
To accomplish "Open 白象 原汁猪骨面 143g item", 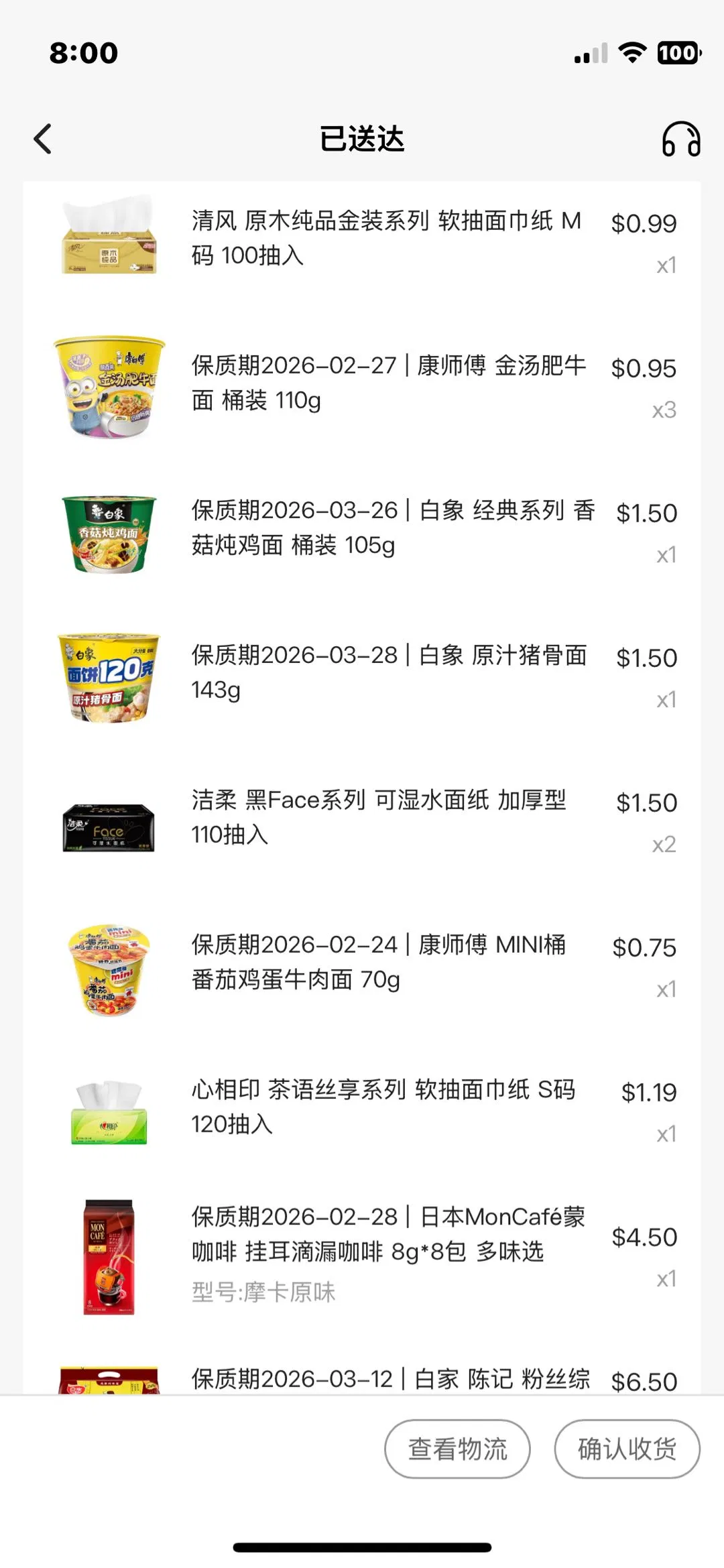I will coord(389,672).
